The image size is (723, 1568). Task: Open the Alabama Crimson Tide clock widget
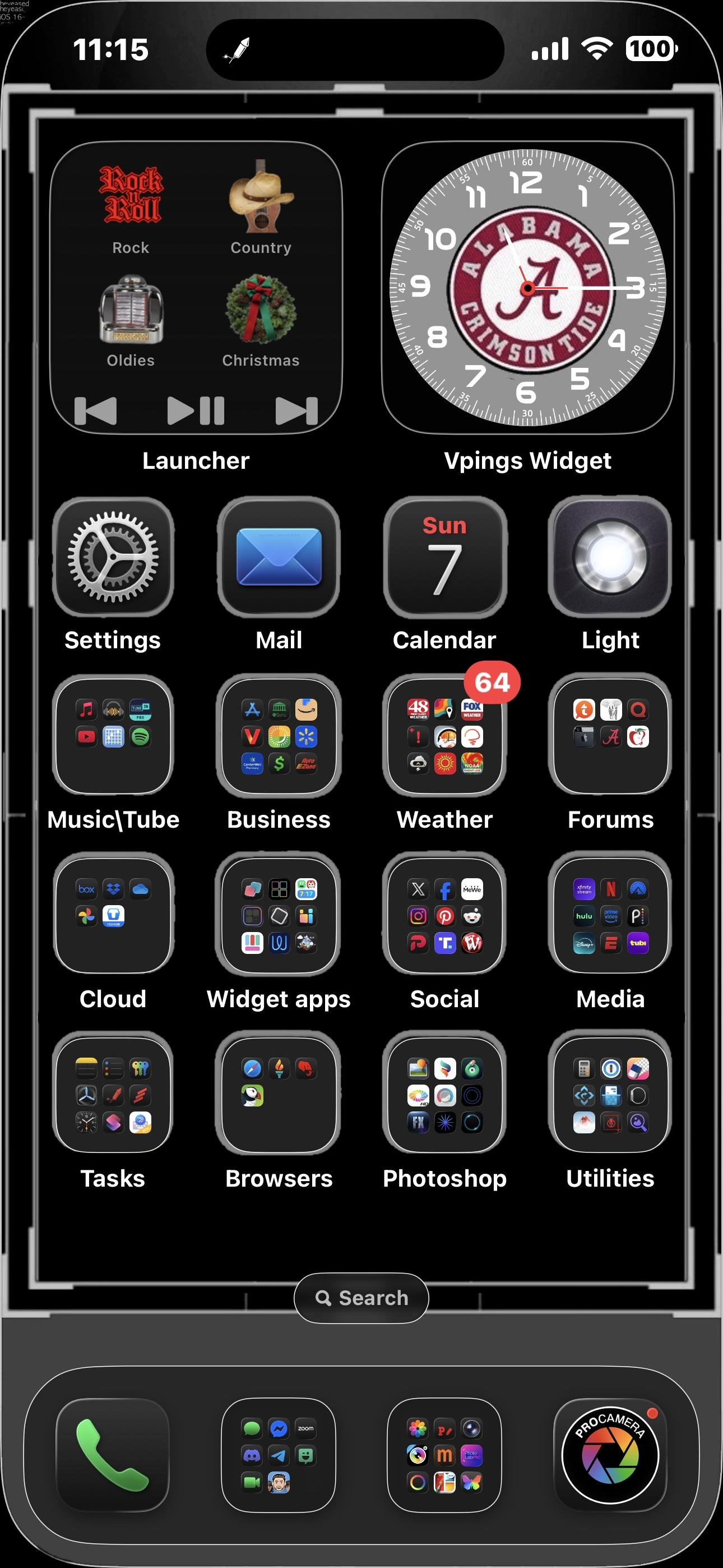(527, 287)
